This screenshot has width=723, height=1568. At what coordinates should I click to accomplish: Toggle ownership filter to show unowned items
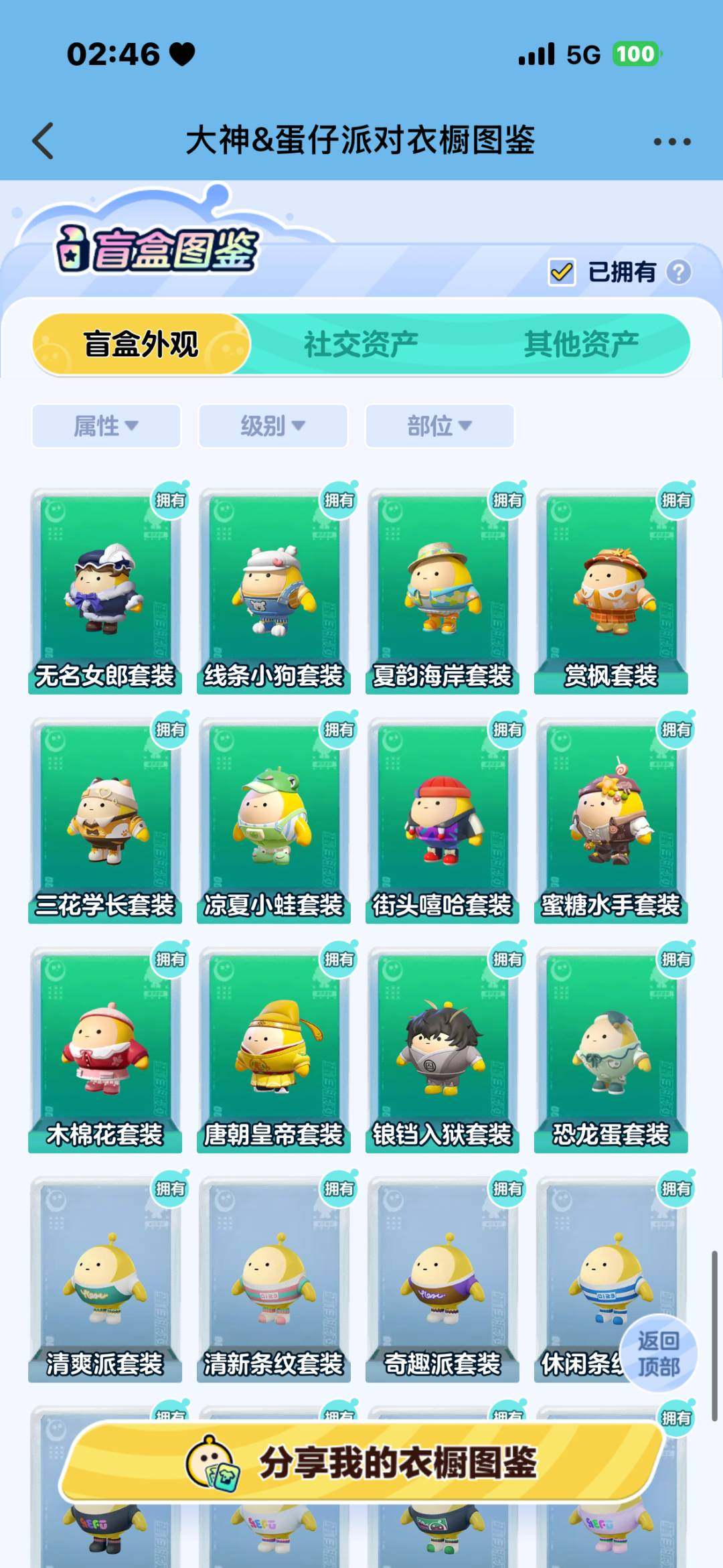click(x=561, y=272)
